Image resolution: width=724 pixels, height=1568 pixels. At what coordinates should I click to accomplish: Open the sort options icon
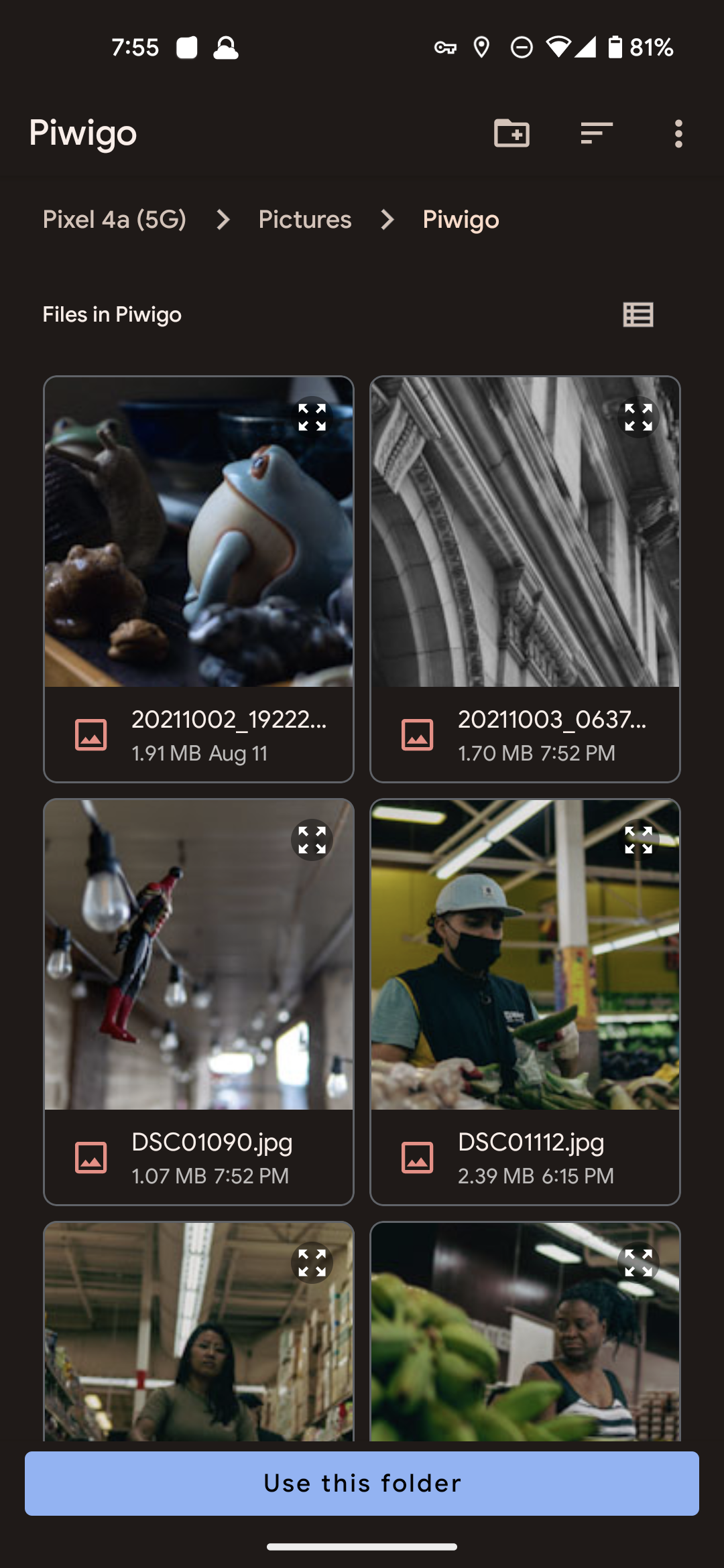(595, 133)
